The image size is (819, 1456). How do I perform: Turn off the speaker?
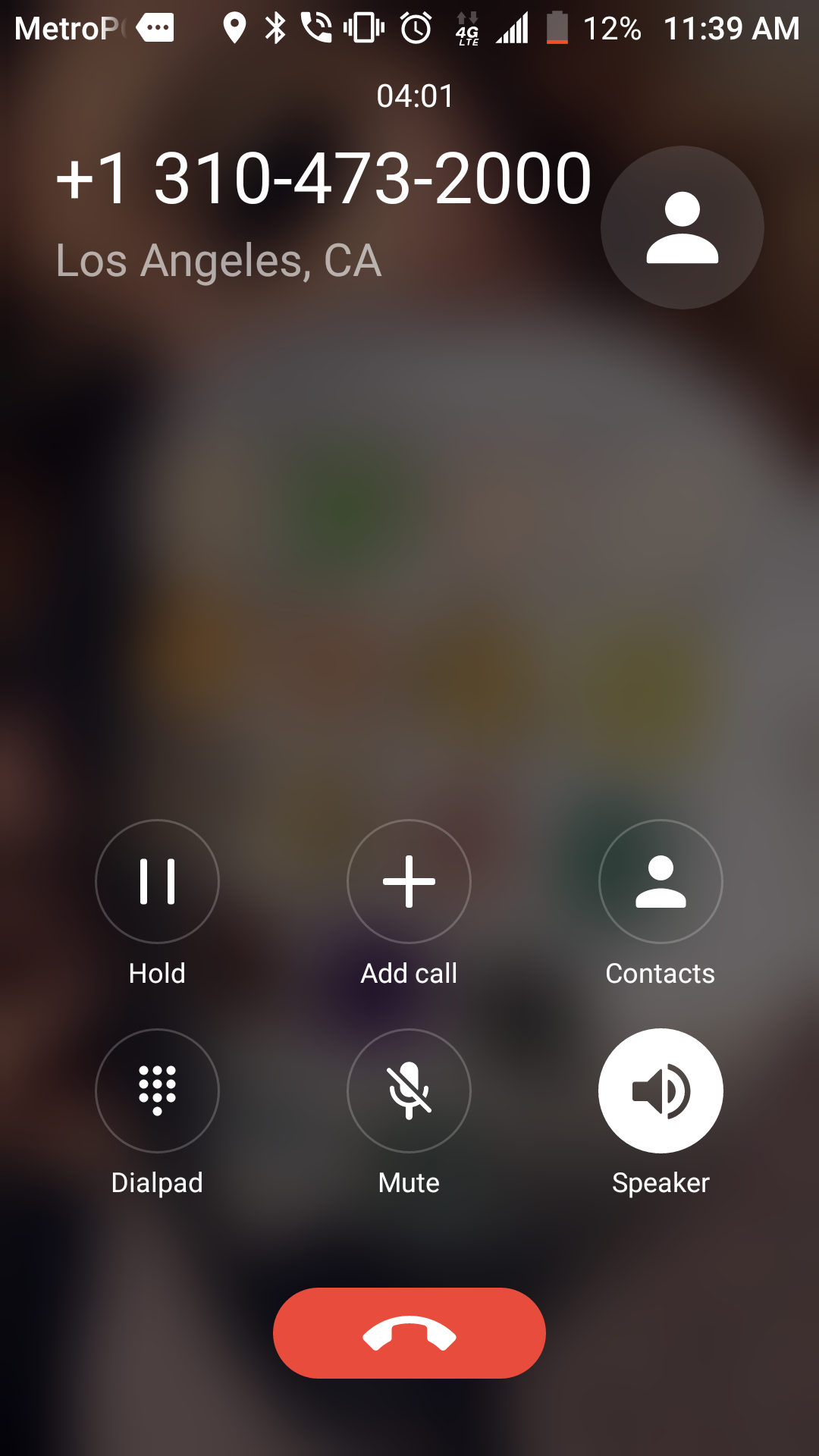pyautogui.click(x=661, y=1090)
